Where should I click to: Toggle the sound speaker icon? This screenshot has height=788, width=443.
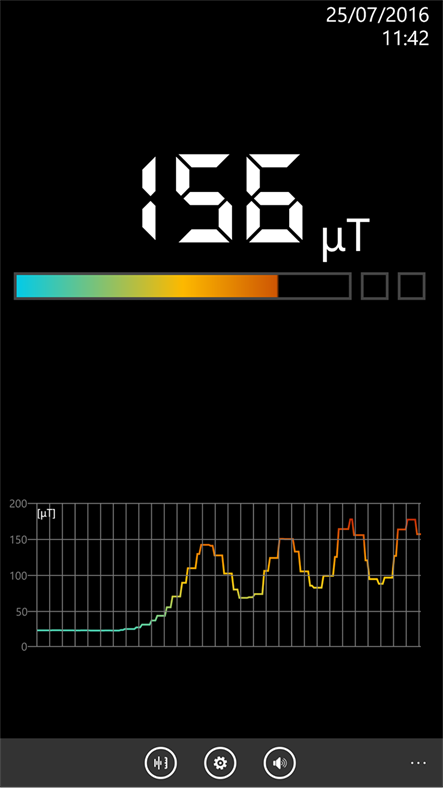pyautogui.click(x=280, y=763)
